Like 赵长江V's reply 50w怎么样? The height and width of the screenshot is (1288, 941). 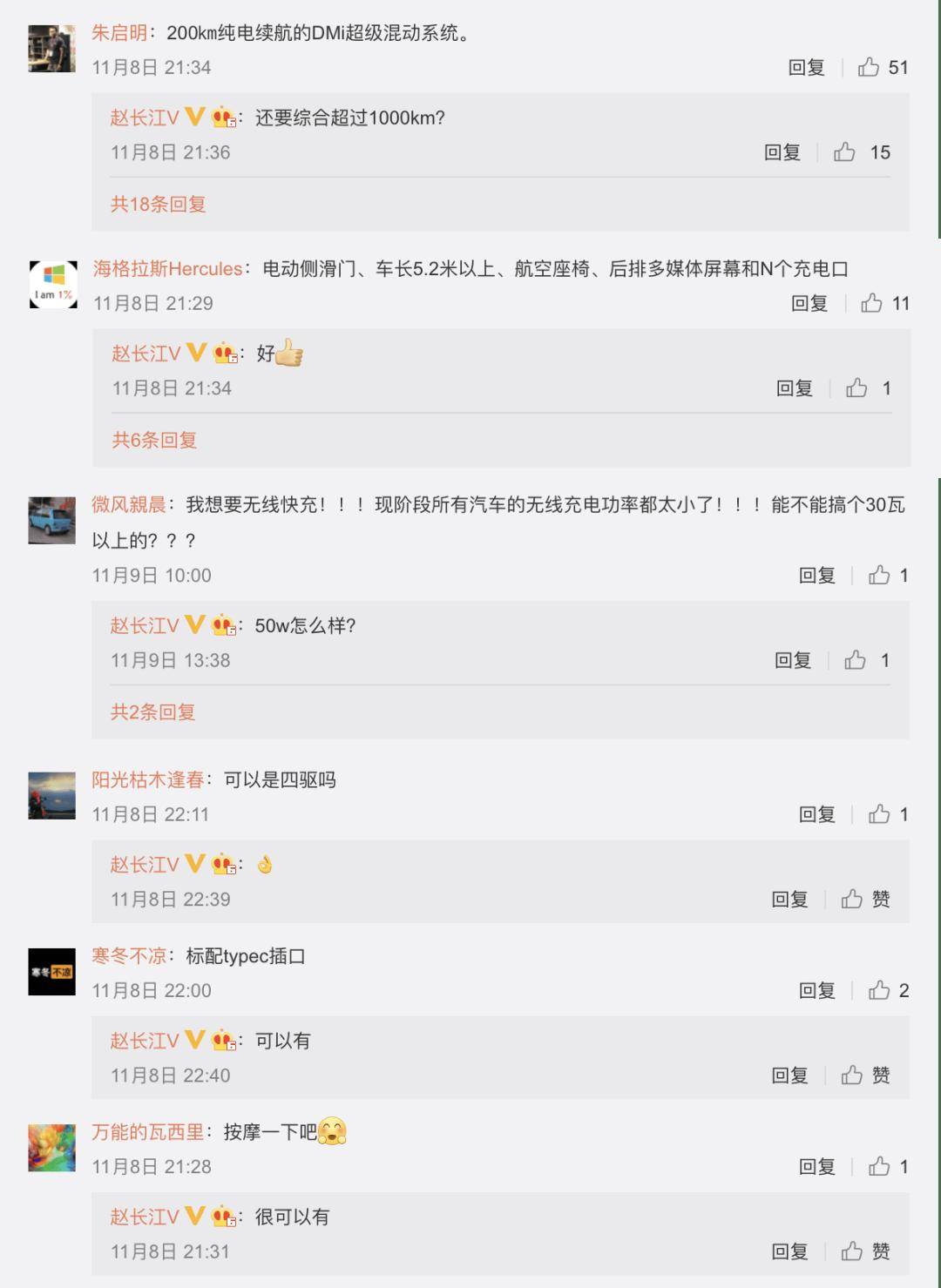point(855,660)
